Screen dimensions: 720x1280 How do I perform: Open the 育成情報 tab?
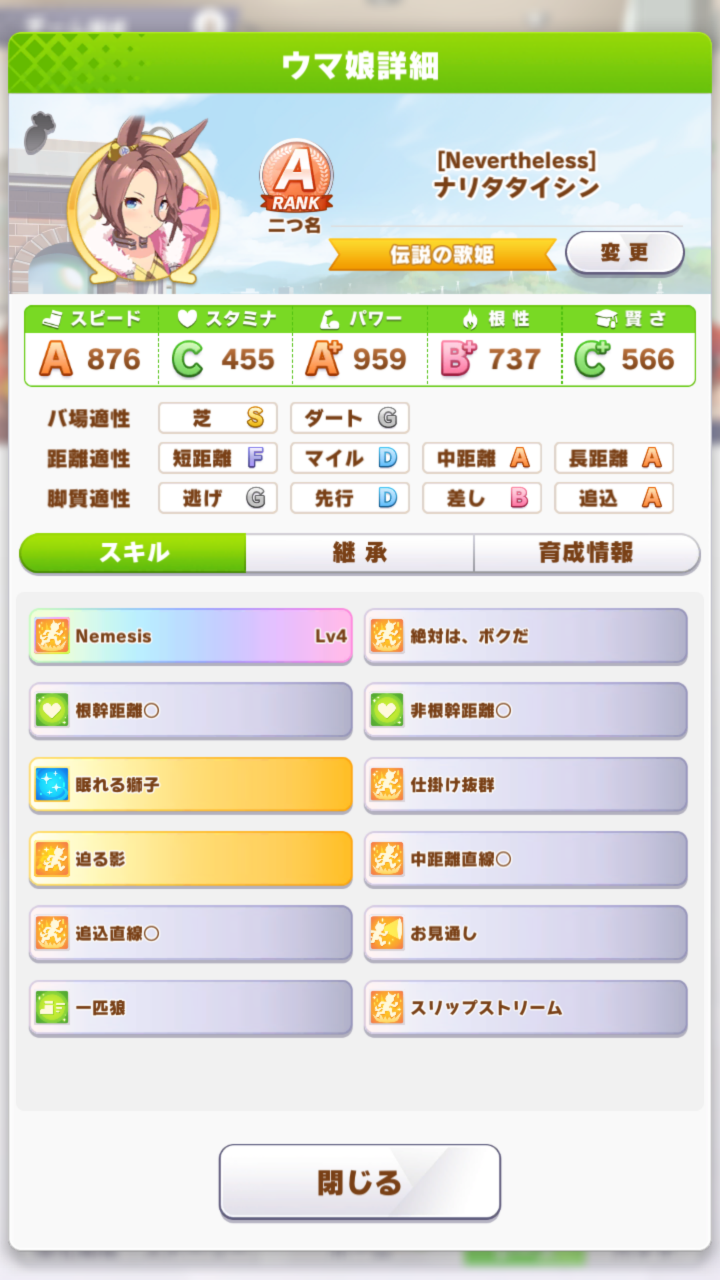pyautogui.click(x=587, y=553)
